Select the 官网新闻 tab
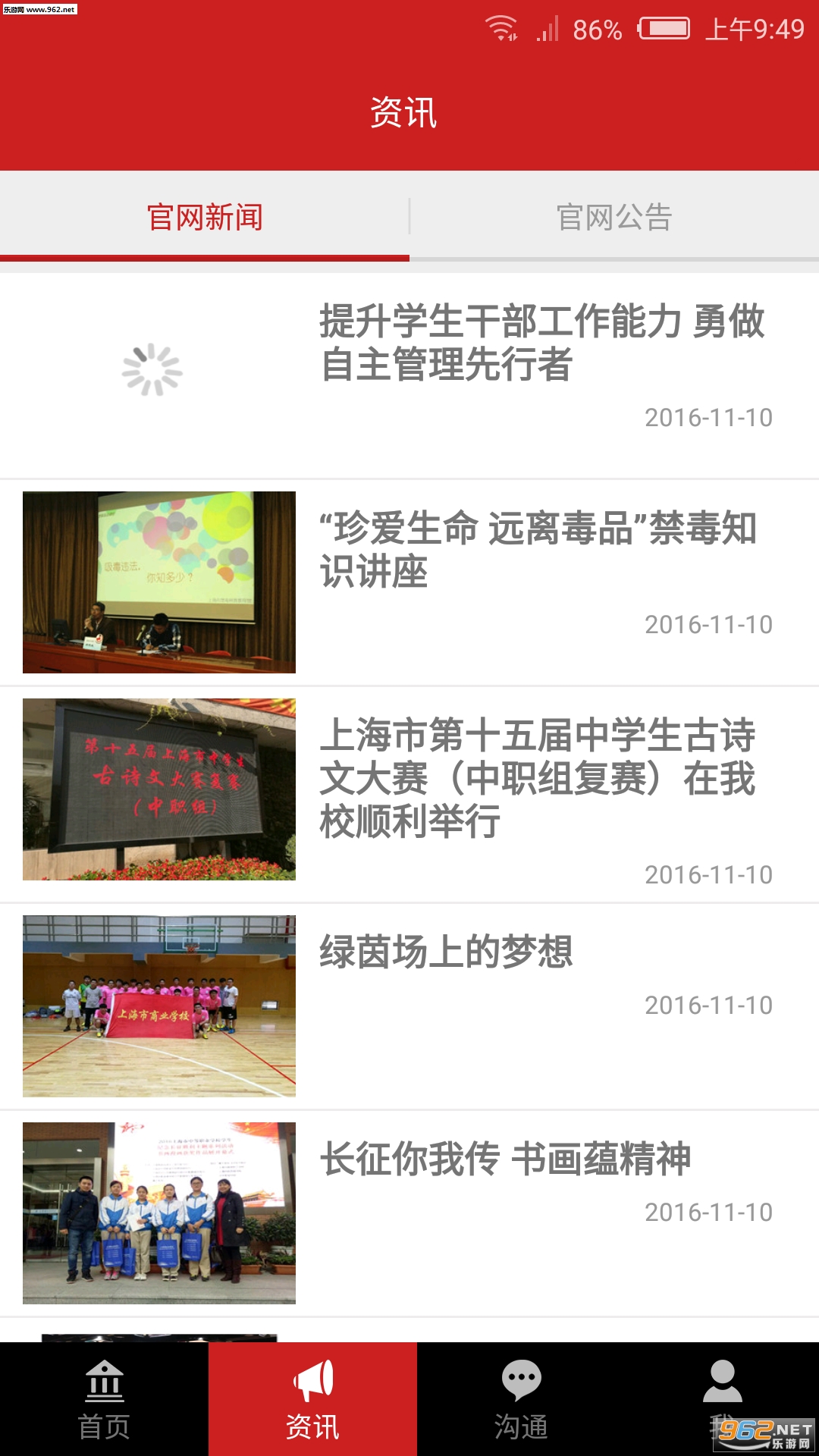The image size is (819, 1456). coord(205,218)
